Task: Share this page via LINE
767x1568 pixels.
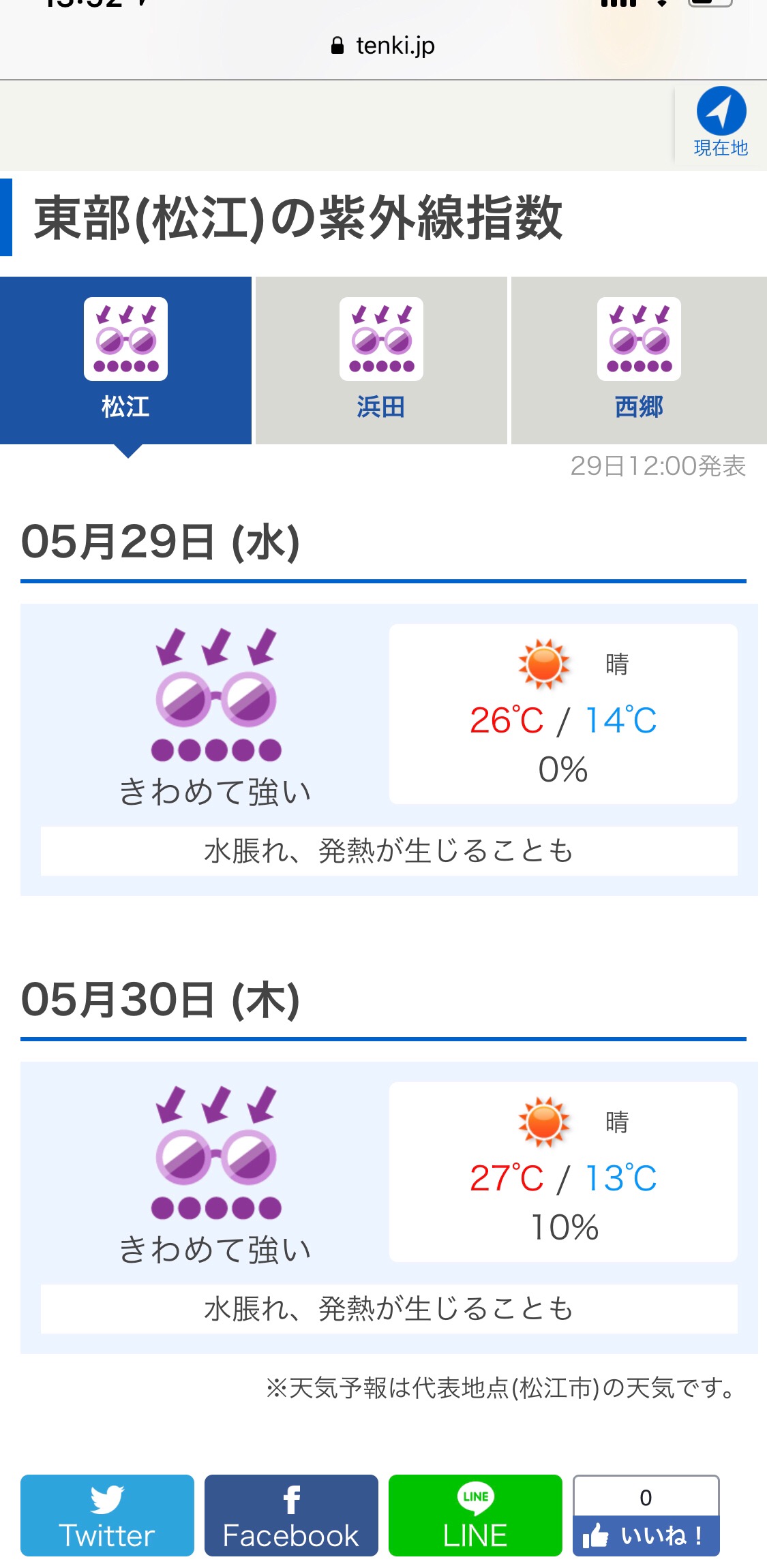Action: (x=475, y=1516)
